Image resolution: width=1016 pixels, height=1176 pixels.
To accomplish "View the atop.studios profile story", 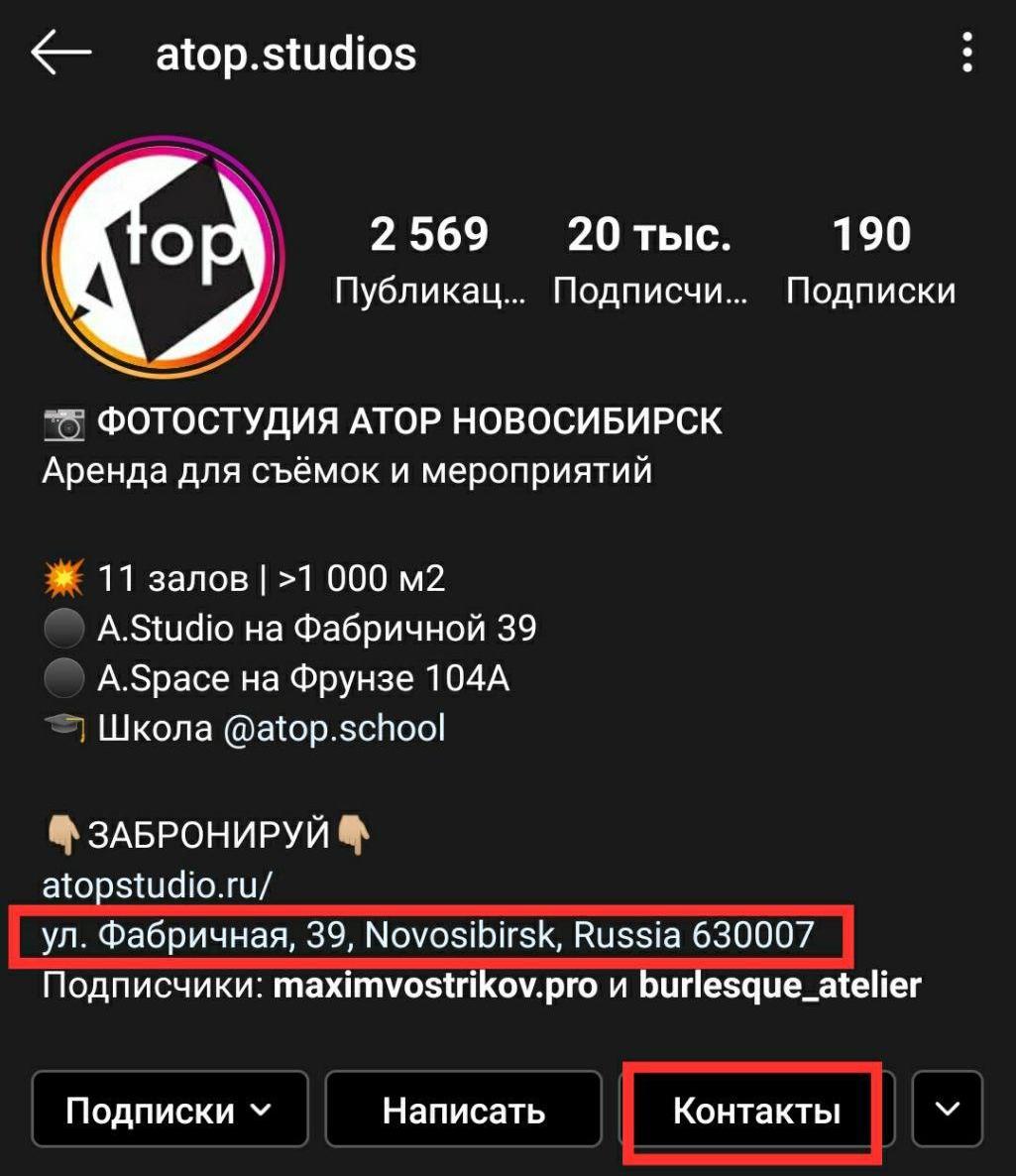I will coord(164,258).
